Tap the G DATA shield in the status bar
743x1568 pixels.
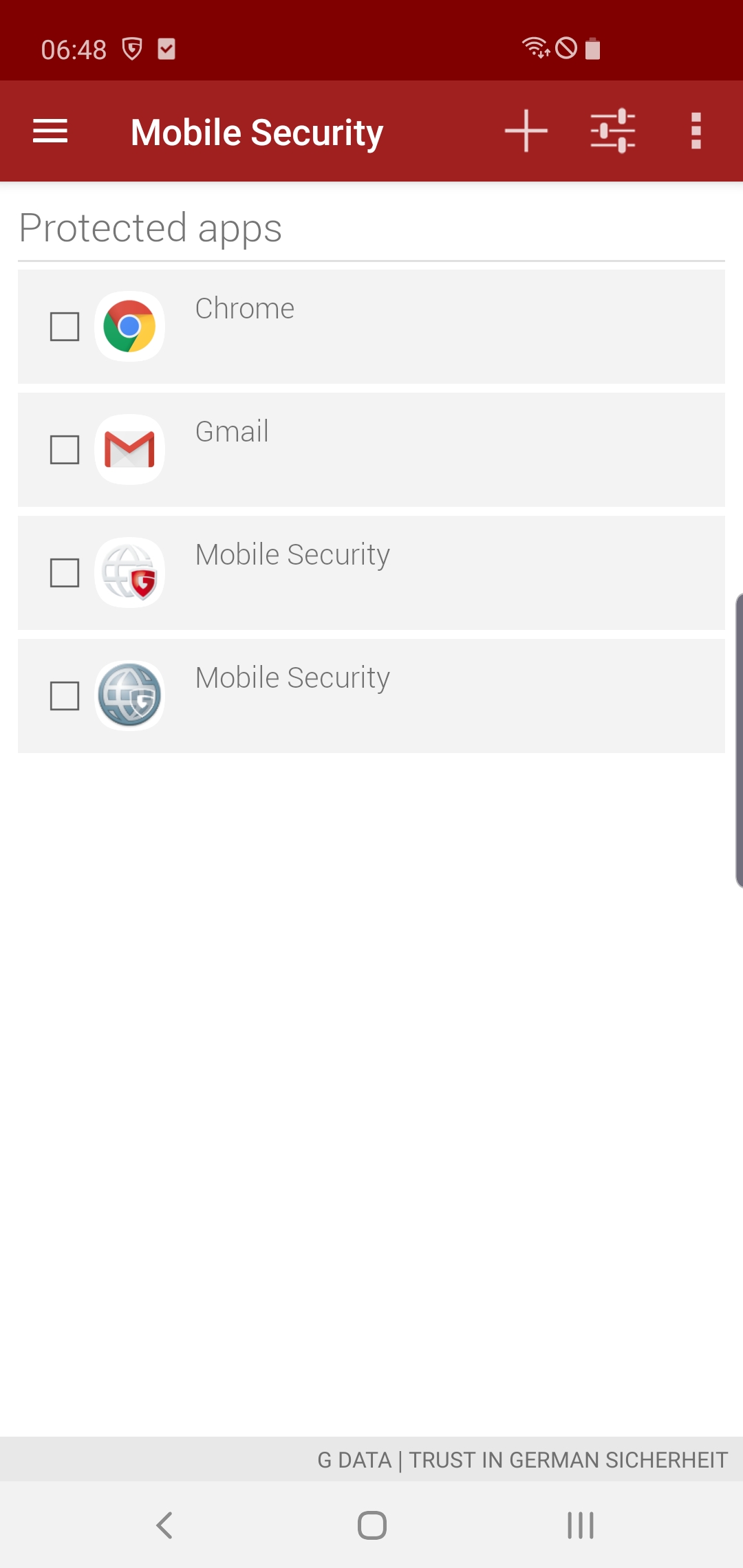(133, 48)
